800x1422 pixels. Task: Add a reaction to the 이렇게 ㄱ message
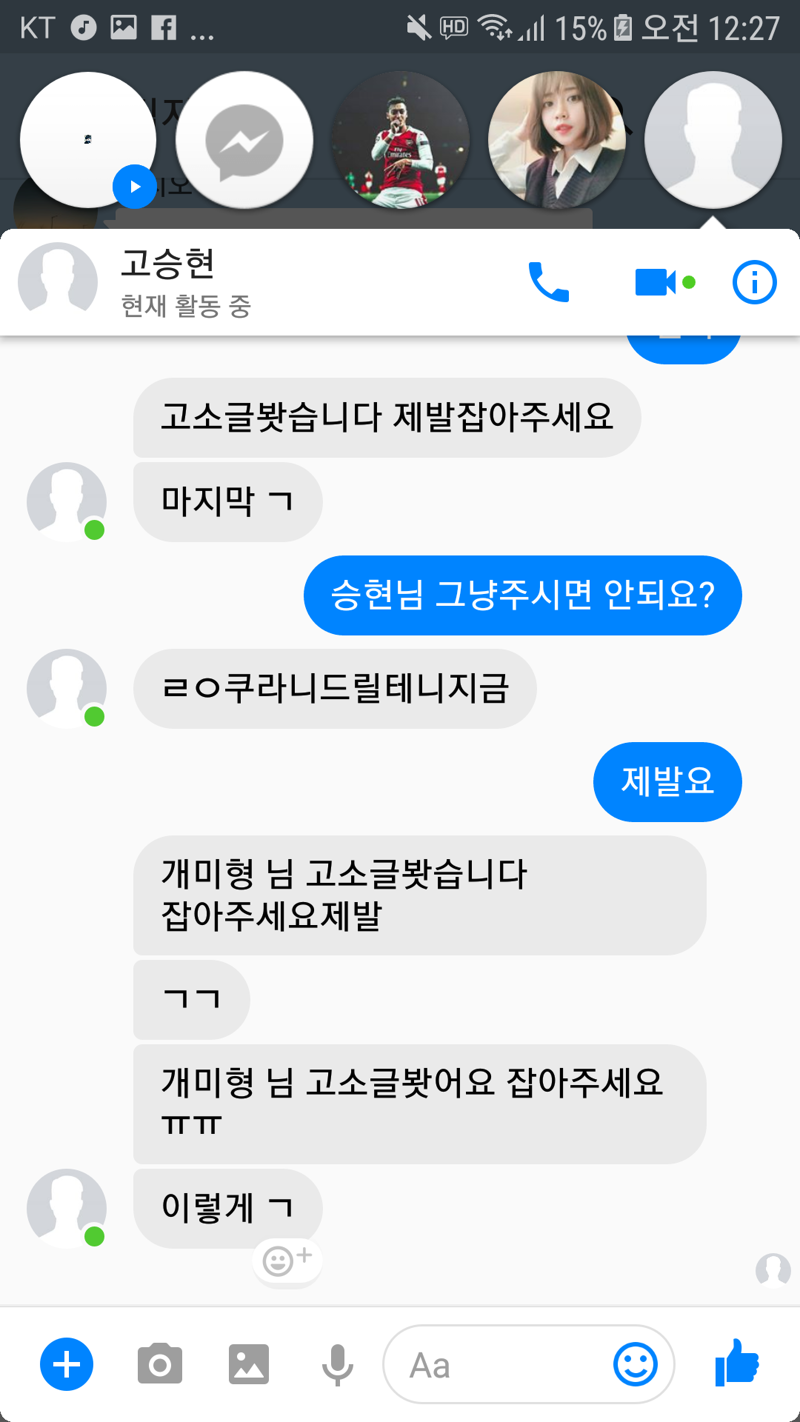point(287,1260)
